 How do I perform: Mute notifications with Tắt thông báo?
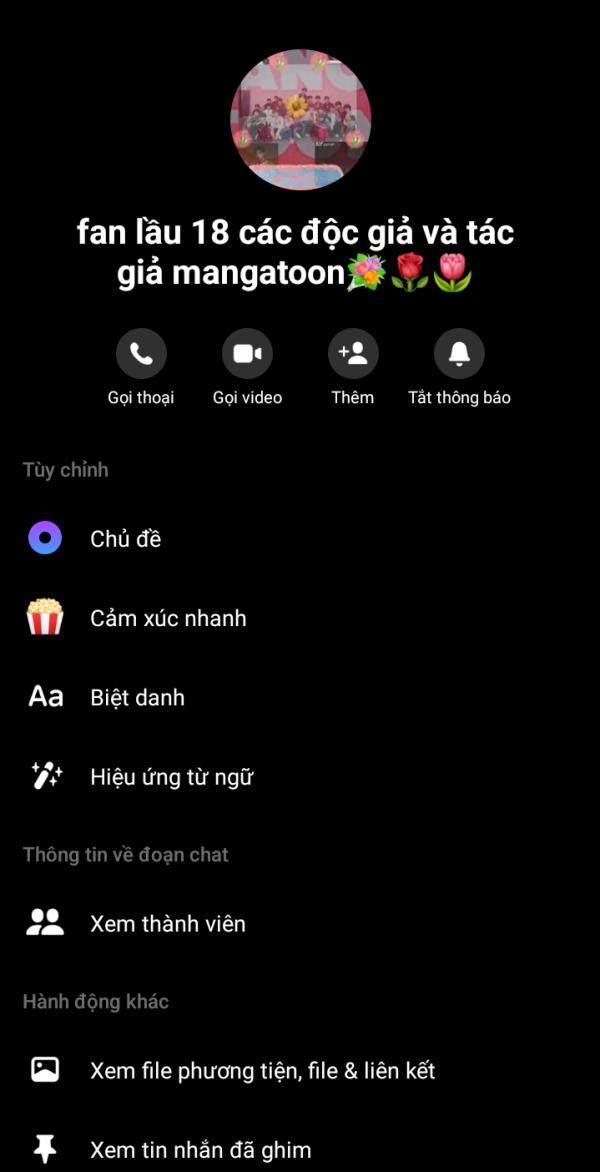click(x=459, y=354)
